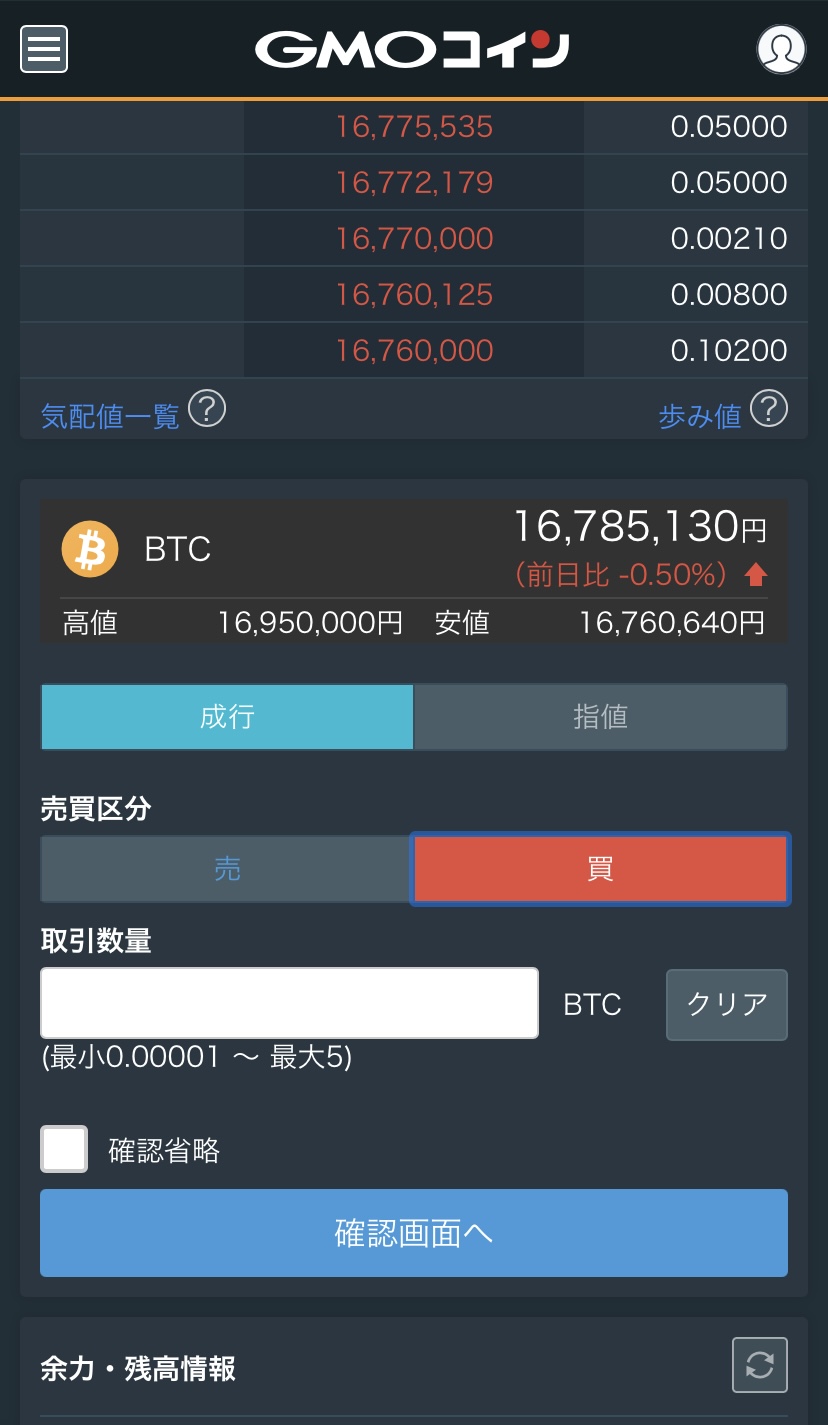The height and width of the screenshot is (1425, 828).
Task: Select 売 as trade side
Action: click(227, 869)
